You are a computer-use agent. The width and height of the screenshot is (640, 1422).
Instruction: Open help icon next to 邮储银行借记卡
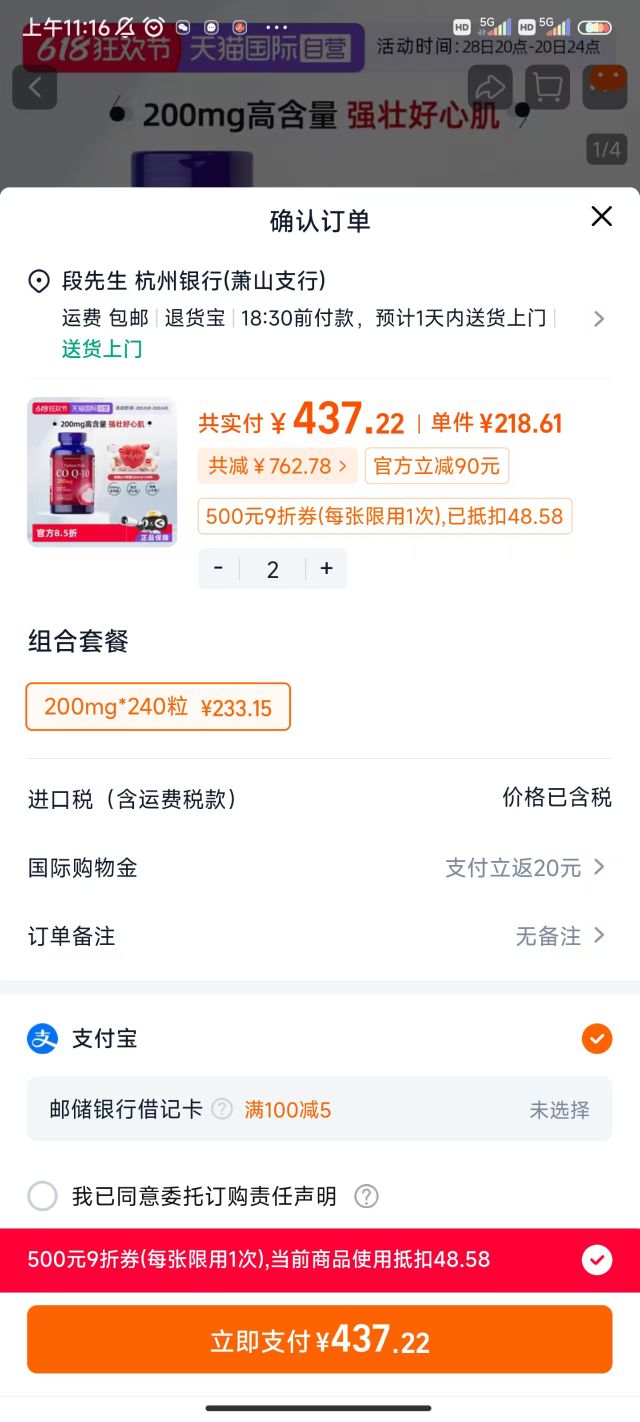pyautogui.click(x=222, y=1109)
